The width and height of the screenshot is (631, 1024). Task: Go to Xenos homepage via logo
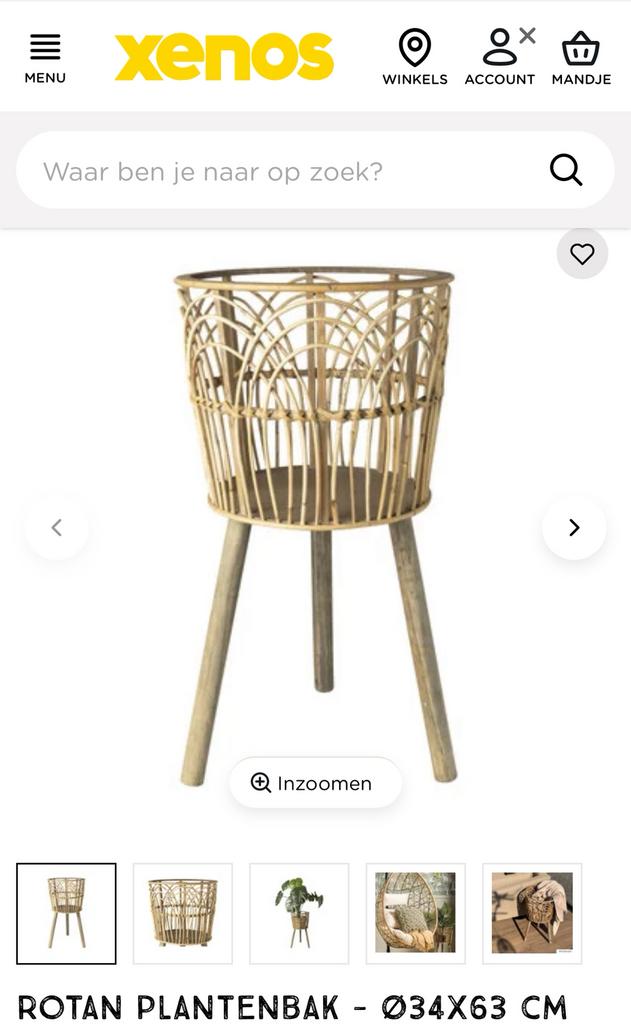tap(224, 56)
